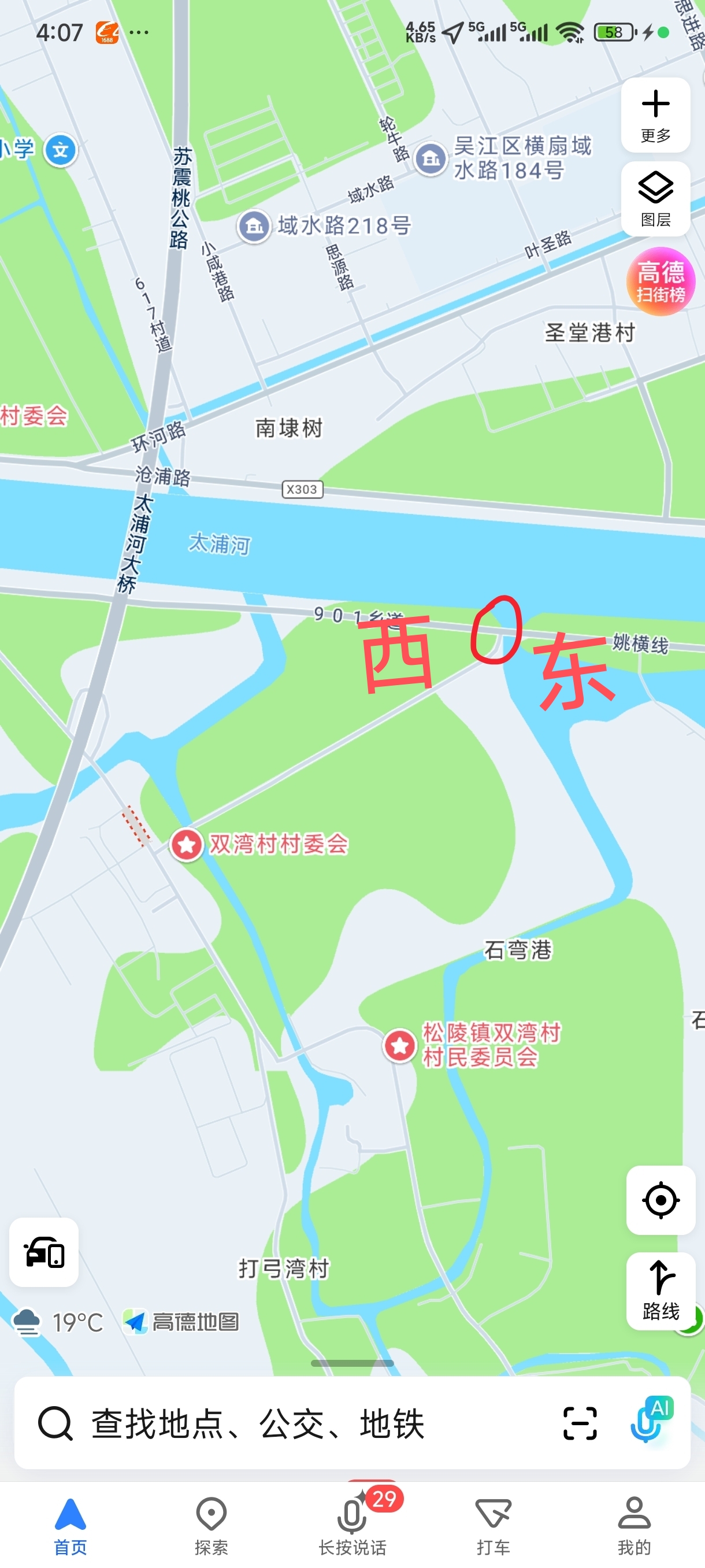705x1568 pixels.
Task: Open the 更多 plus menu
Action: point(655,114)
